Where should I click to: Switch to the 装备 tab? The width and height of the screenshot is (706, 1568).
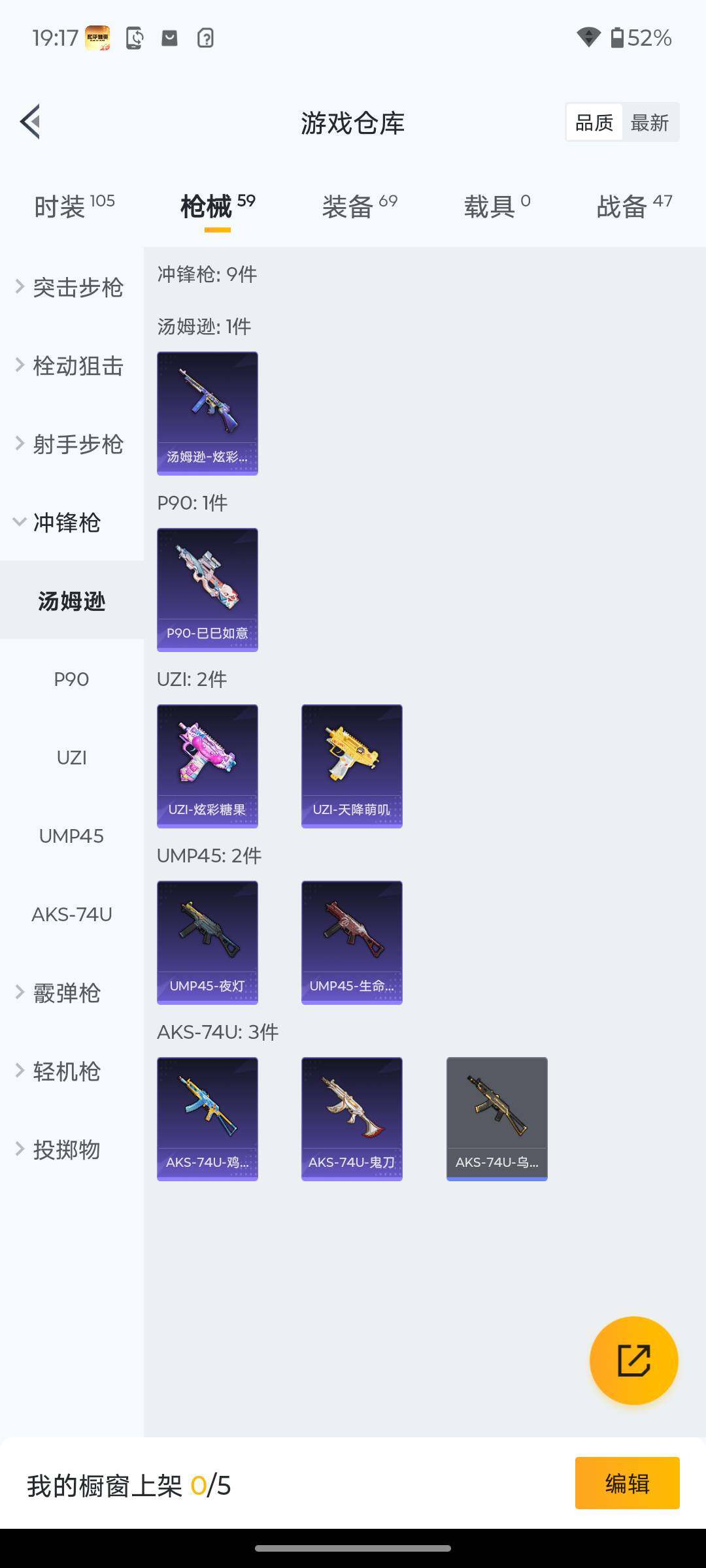[x=359, y=206]
